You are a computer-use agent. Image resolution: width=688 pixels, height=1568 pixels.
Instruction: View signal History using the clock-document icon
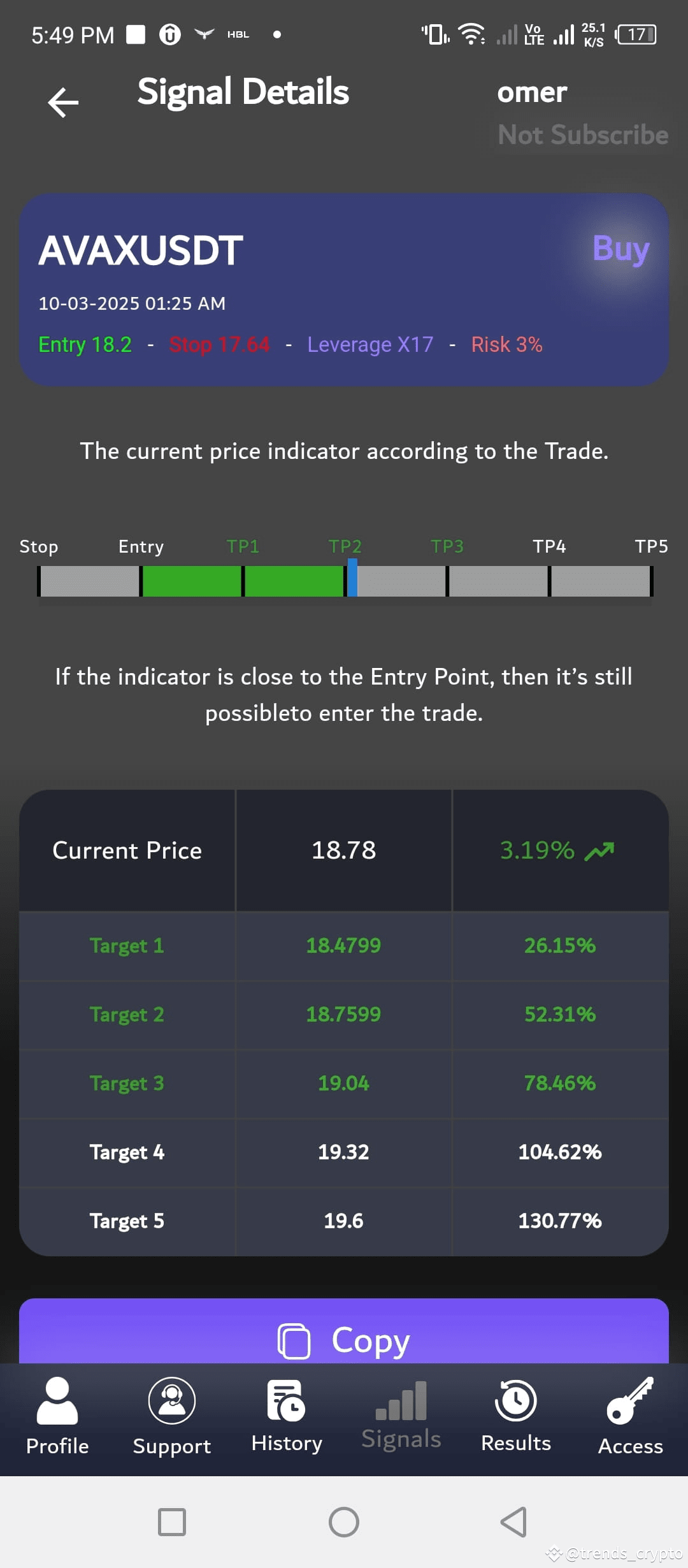pos(285,1399)
